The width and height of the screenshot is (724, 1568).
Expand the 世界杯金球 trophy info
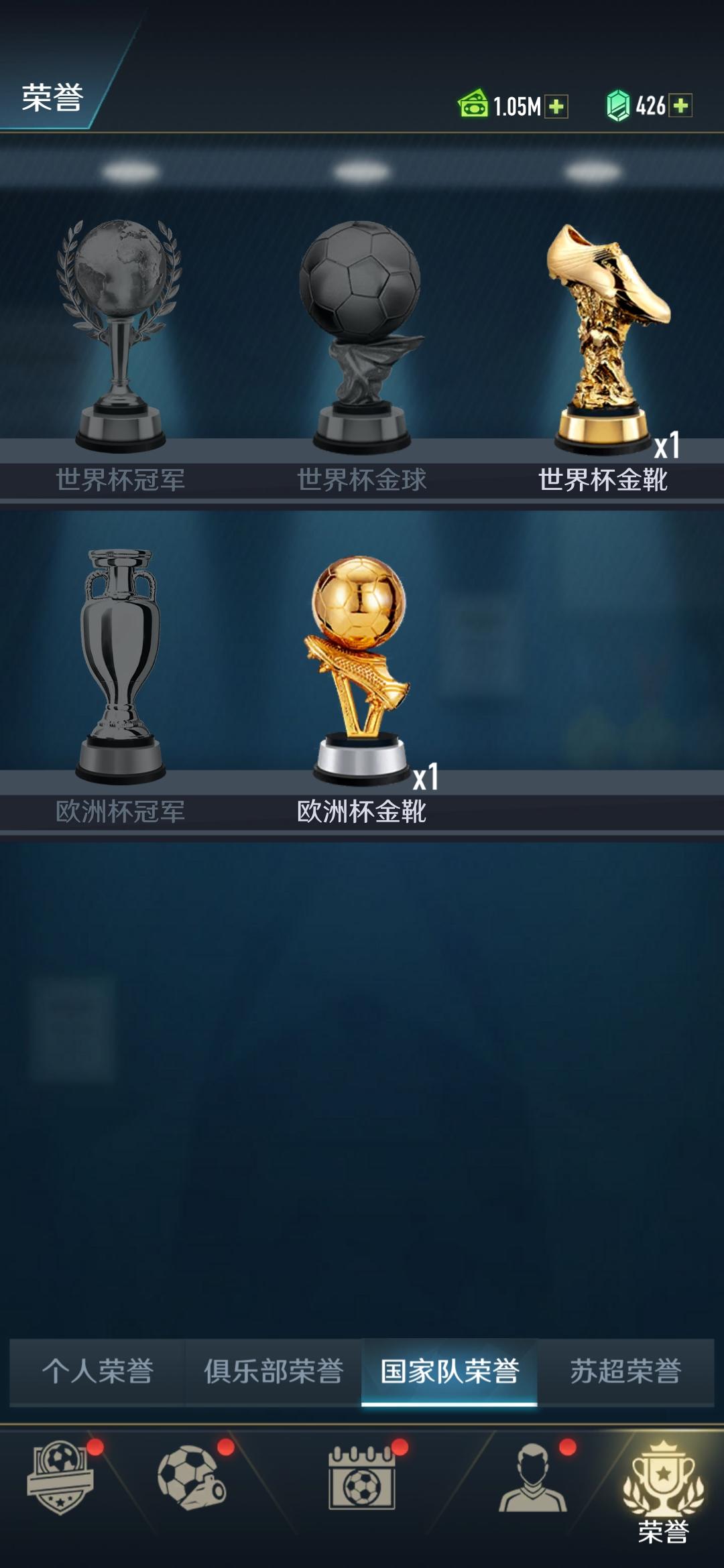(x=360, y=328)
